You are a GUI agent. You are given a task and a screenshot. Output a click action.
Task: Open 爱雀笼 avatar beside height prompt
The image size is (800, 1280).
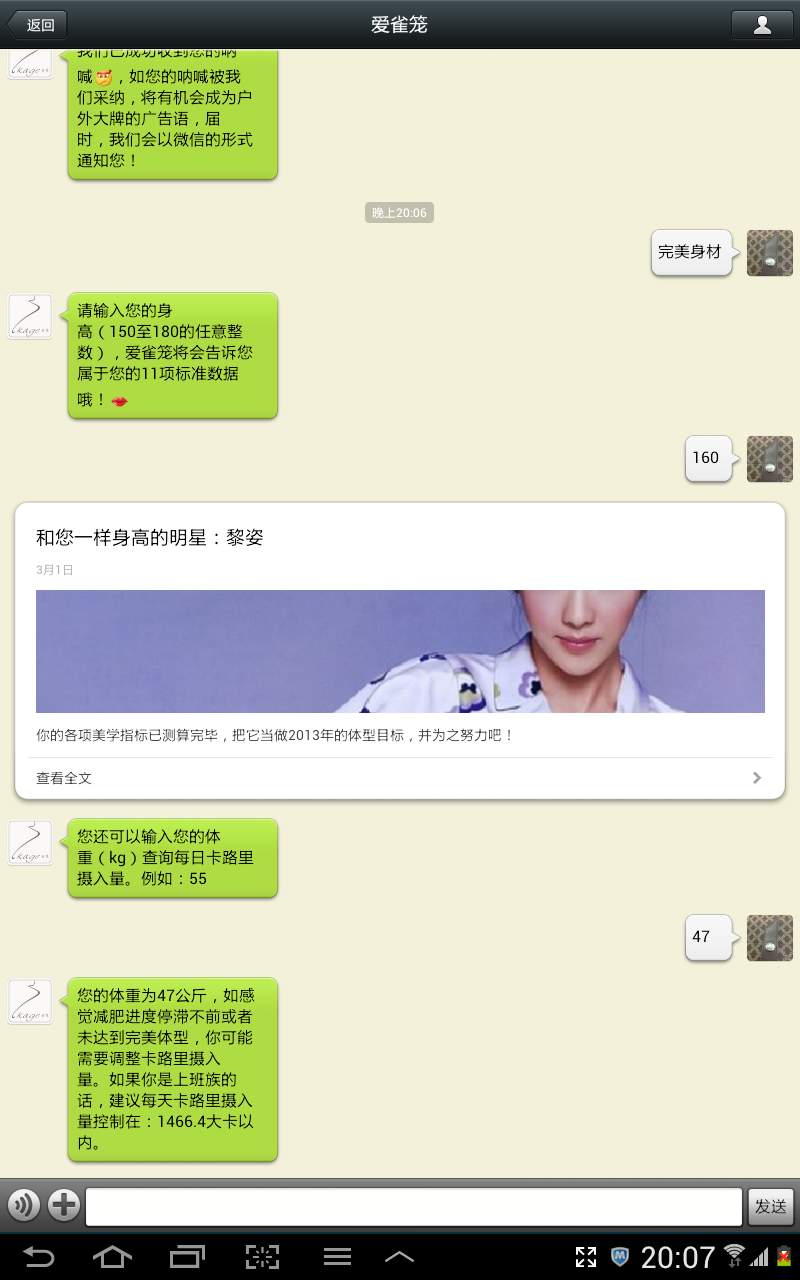tap(30, 317)
